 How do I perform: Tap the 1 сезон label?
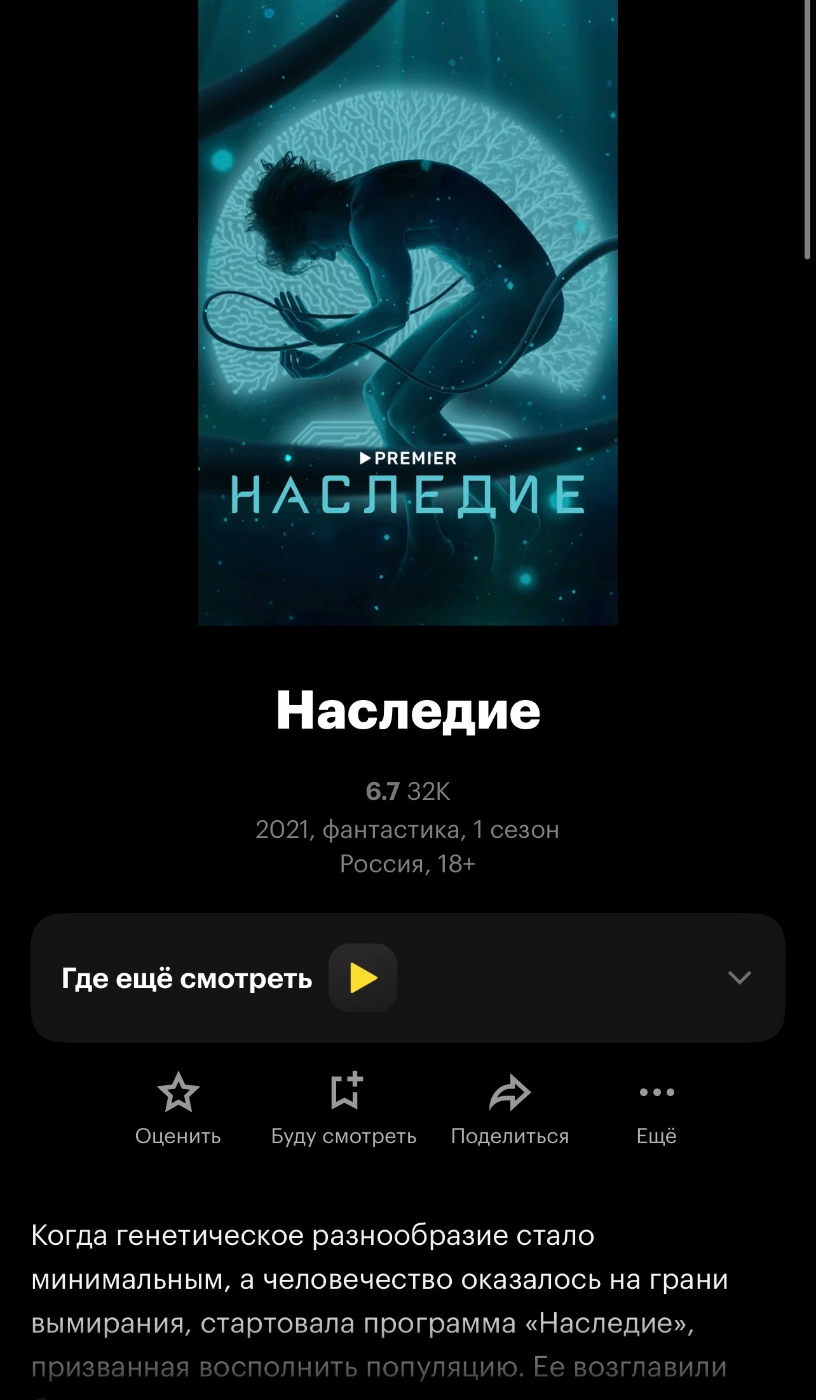pyautogui.click(x=519, y=828)
